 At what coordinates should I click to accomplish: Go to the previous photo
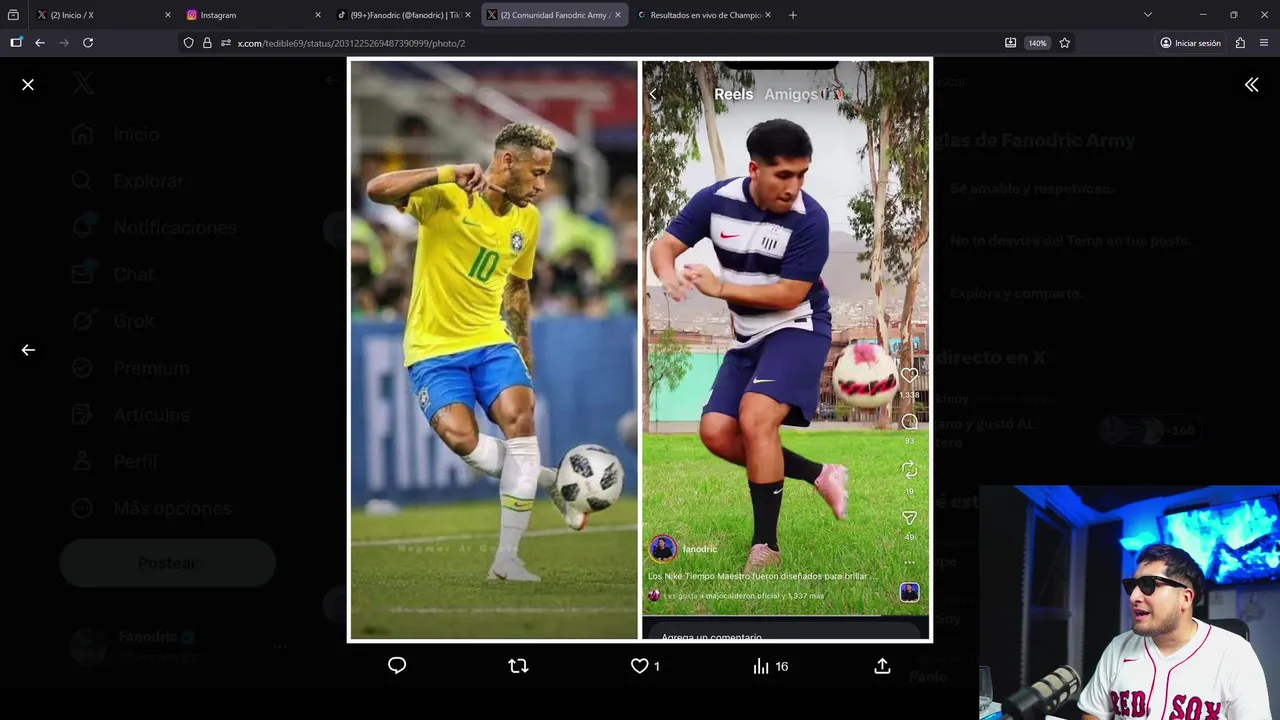[x=28, y=350]
